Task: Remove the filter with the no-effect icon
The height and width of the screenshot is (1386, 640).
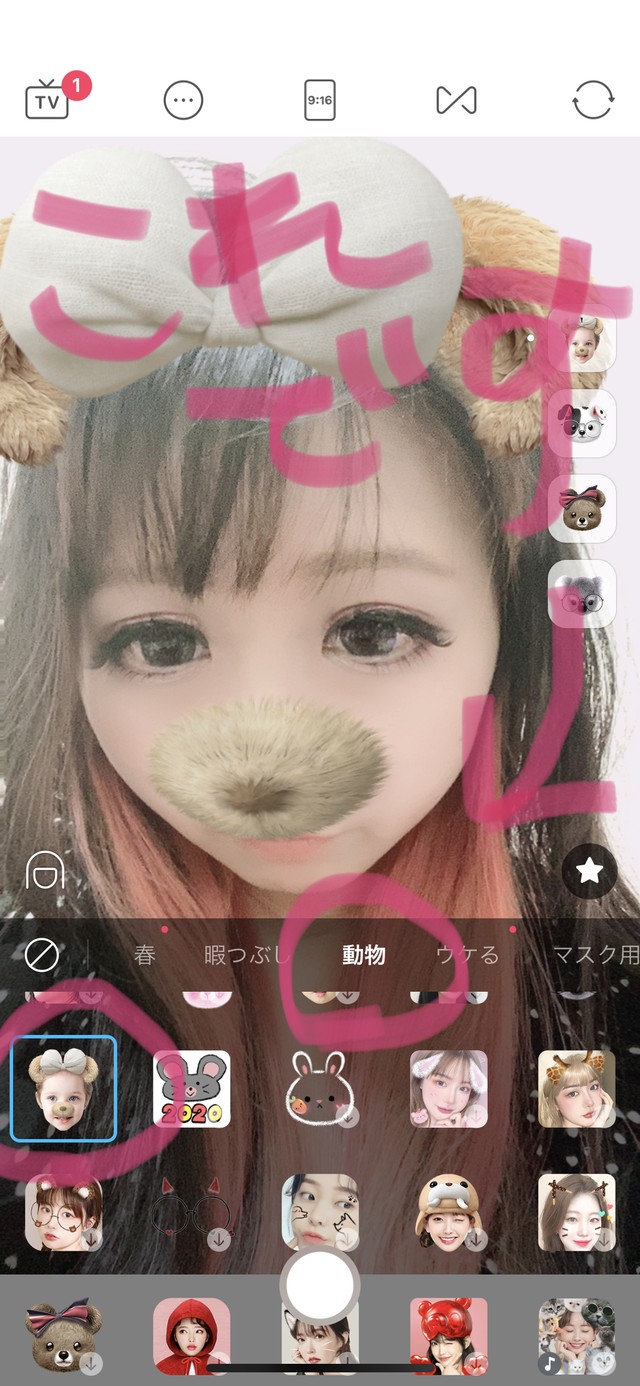Action: click(41, 955)
